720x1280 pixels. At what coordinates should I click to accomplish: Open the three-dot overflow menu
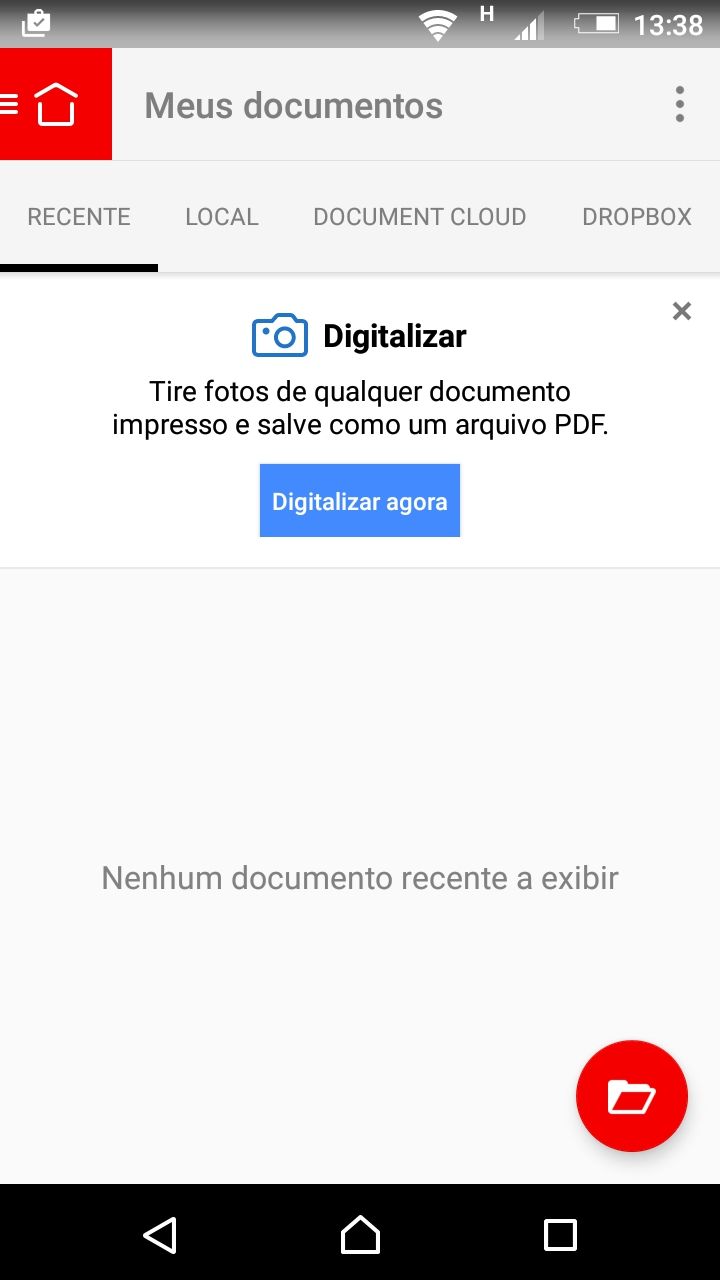coord(680,104)
